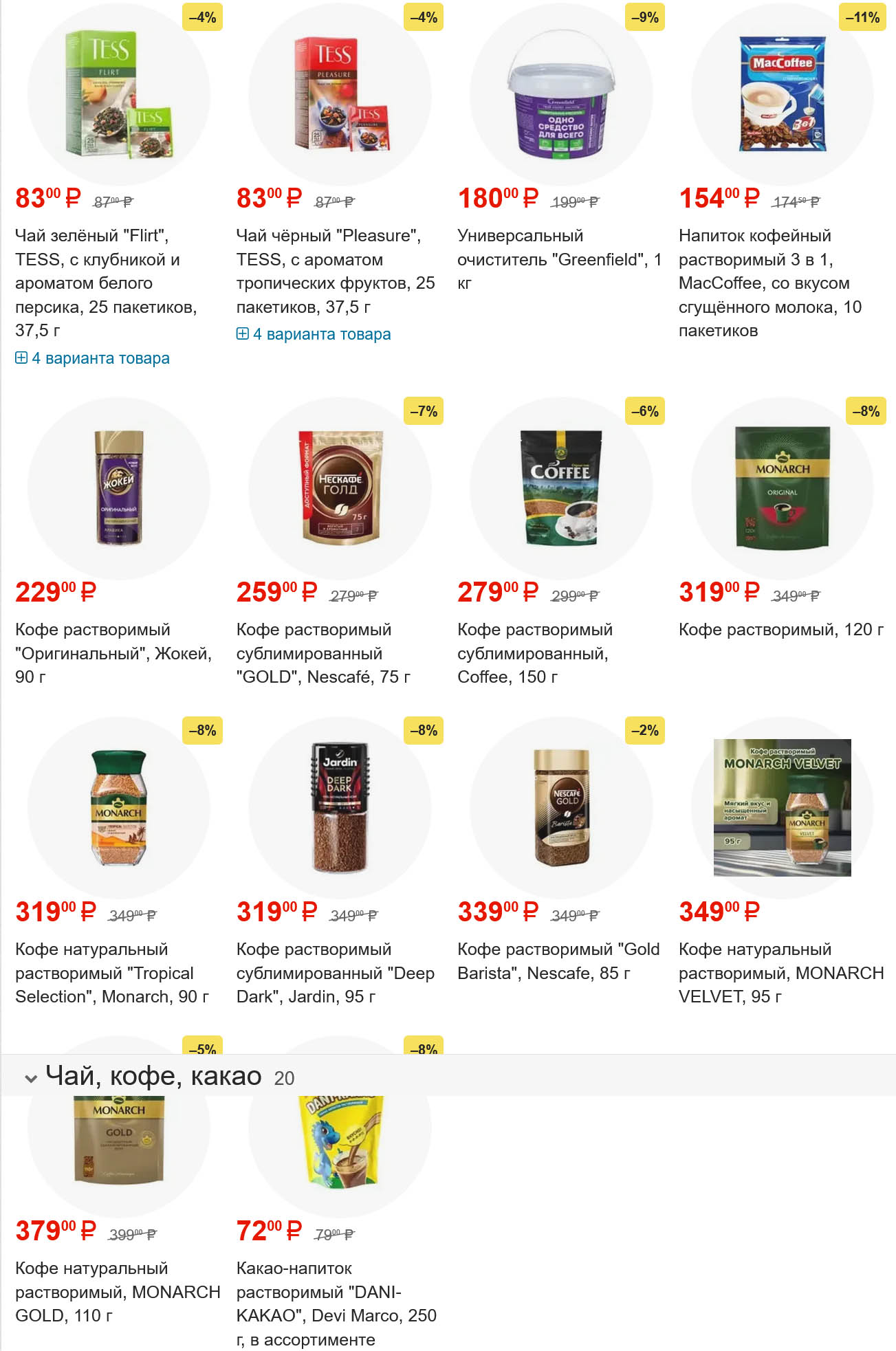
Task: Open Monarch Tropical Selection 90 г
Action: coord(111,973)
